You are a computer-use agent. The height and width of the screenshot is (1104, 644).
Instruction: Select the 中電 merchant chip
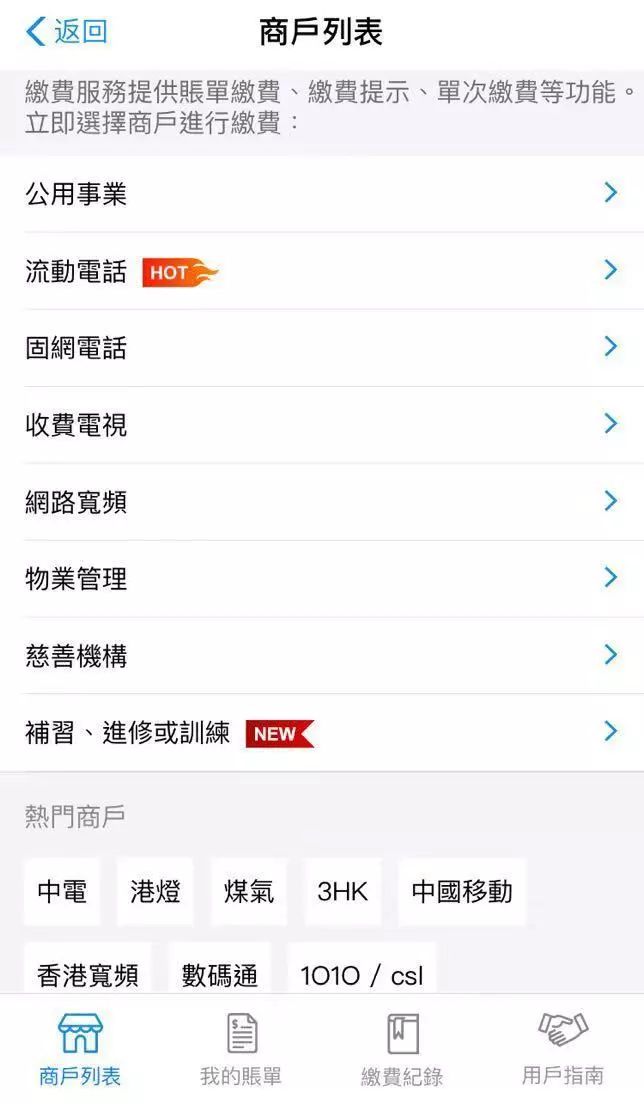click(62, 891)
